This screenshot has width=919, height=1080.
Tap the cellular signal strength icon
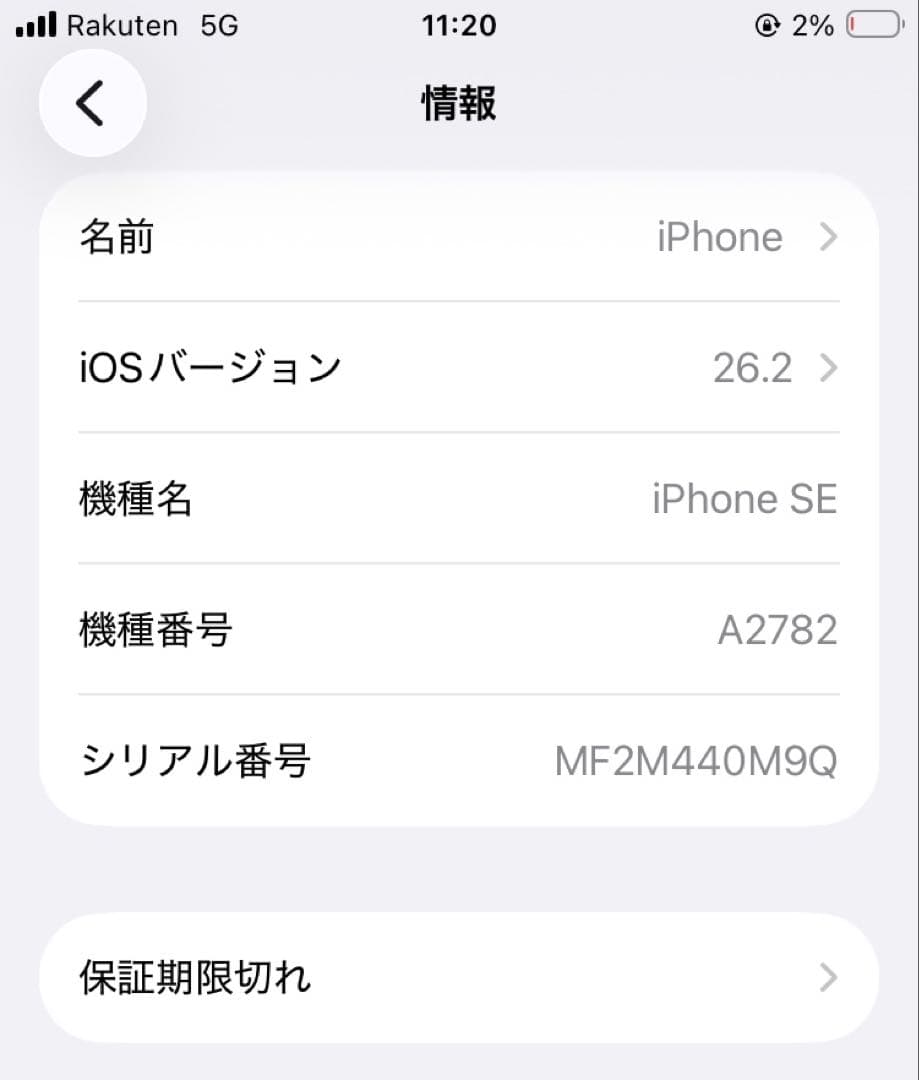tap(32, 24)
